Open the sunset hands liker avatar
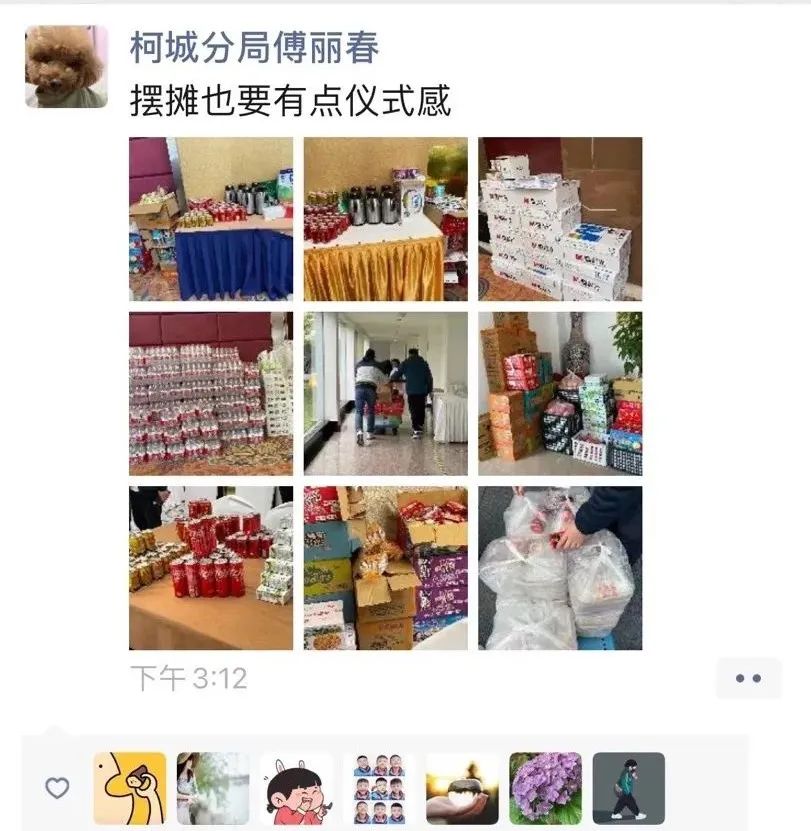 [x=462, y=788]
